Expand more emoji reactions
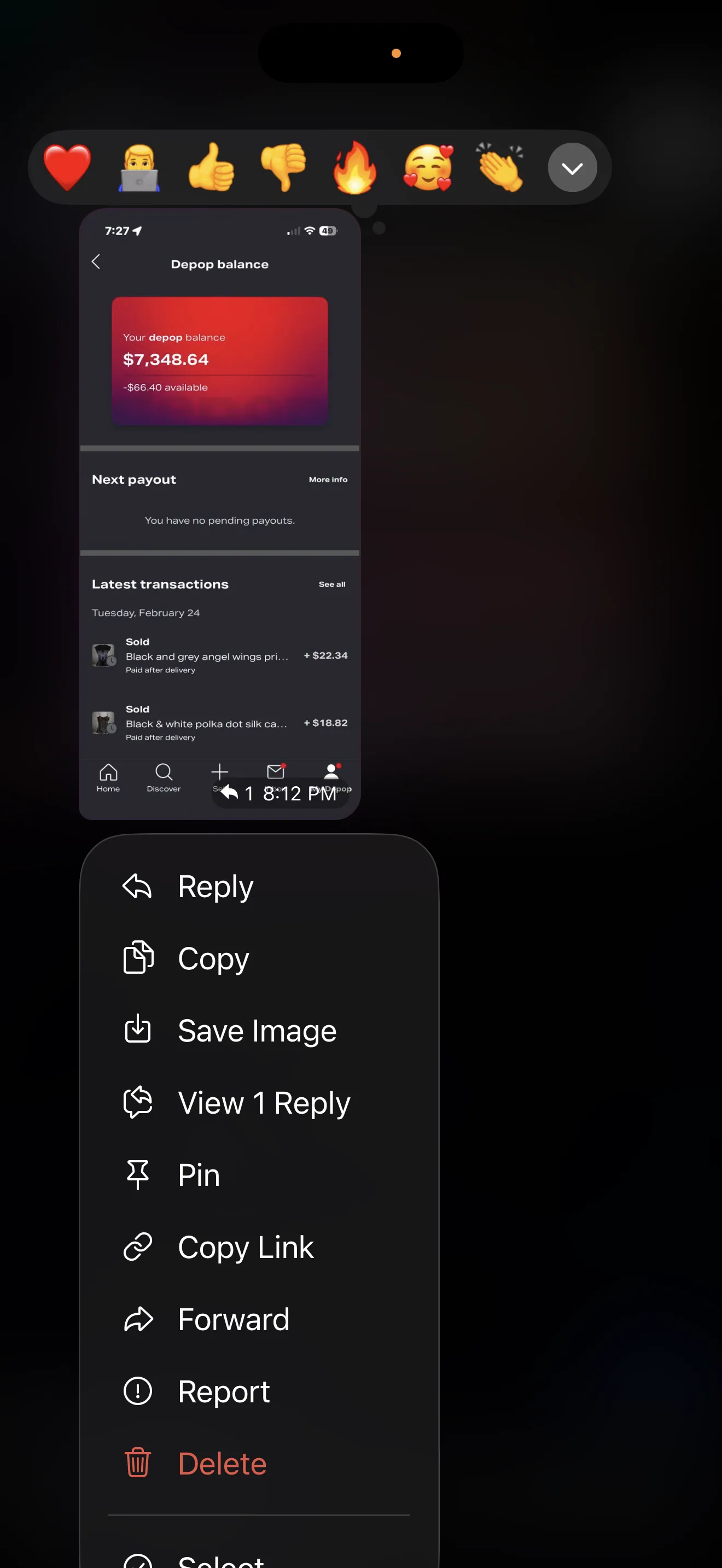The image size is (722, 1568). click(x=572, y=167)
